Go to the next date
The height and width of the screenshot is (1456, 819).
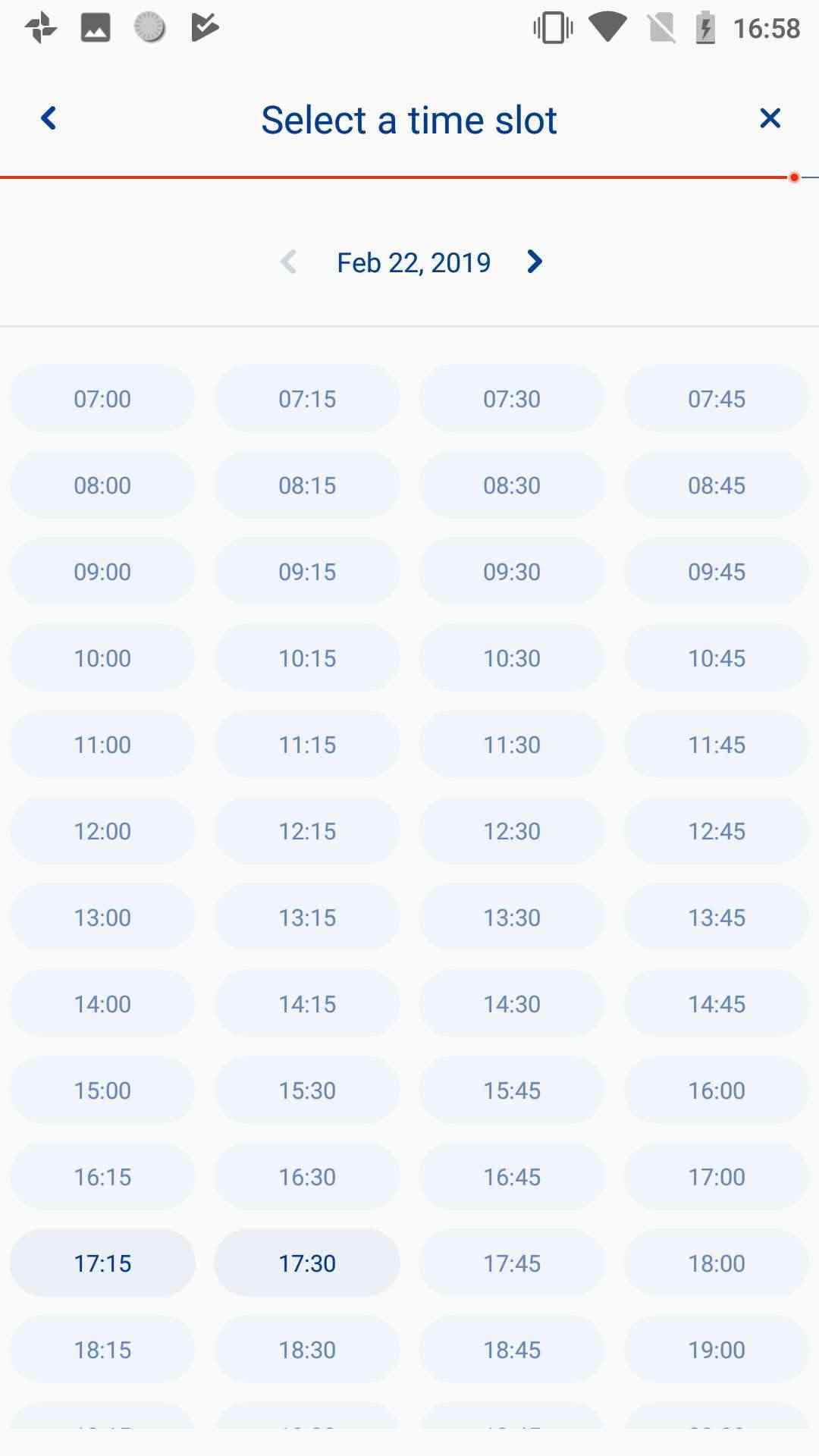(x=535, y=262)
